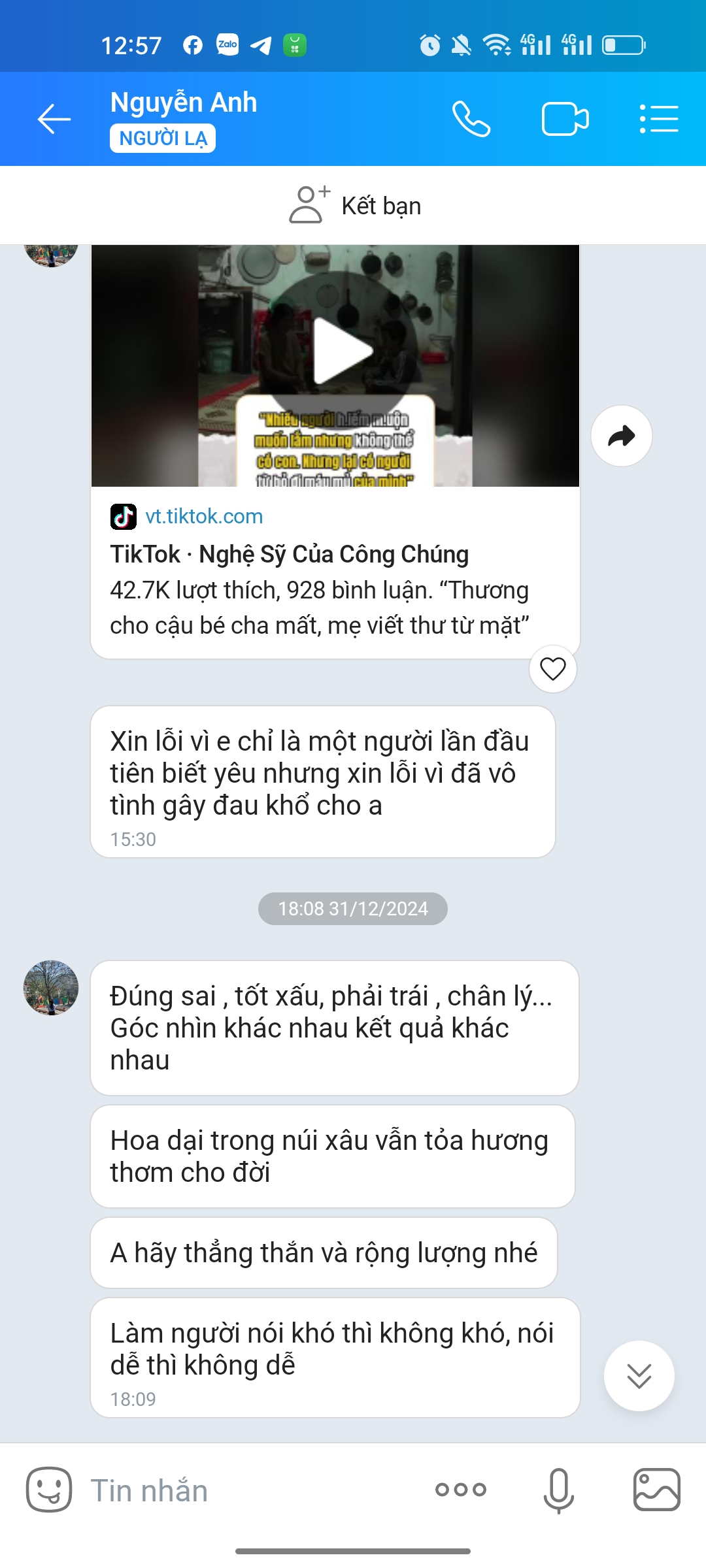Jump to the latest messages

coord(639,1375)
